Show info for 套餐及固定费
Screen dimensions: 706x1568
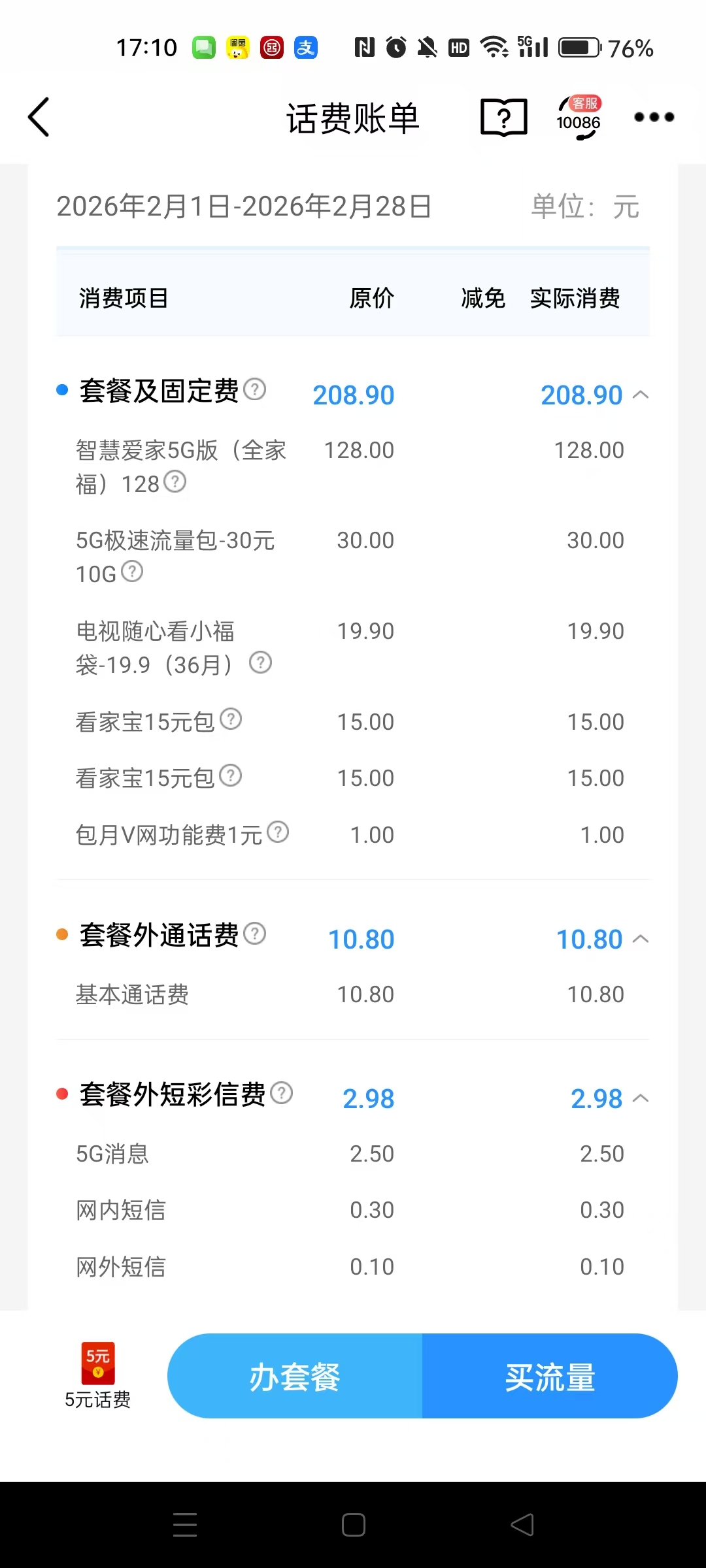(255, 389)
